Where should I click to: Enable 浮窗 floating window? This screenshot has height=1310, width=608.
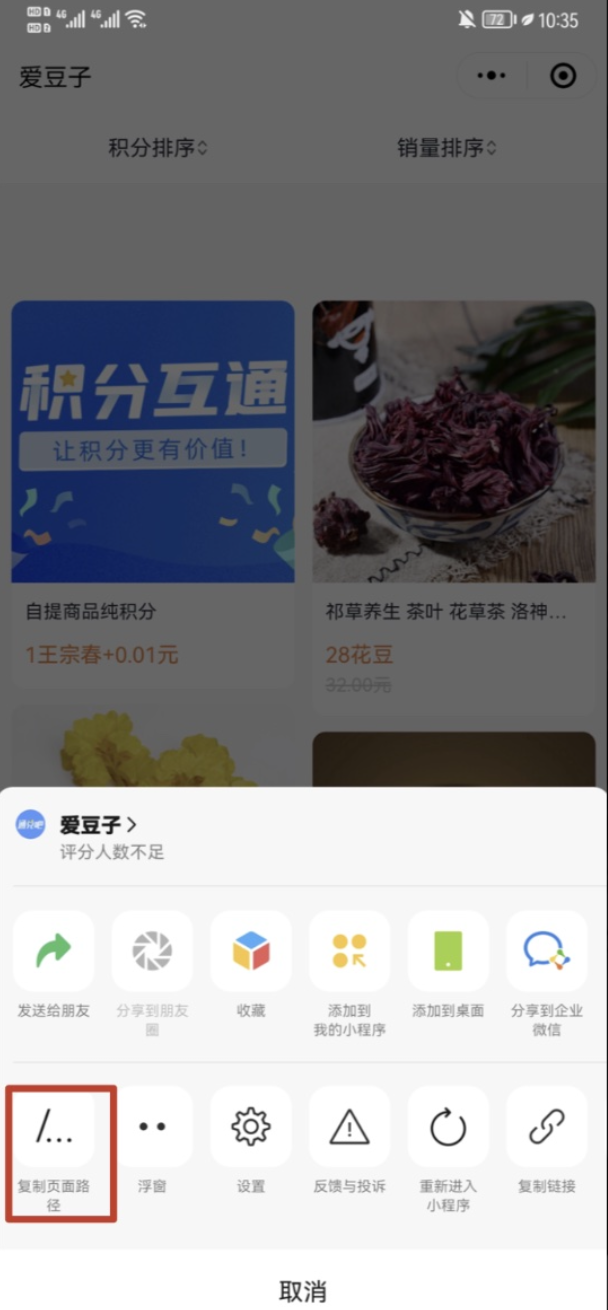point(152,1127)
